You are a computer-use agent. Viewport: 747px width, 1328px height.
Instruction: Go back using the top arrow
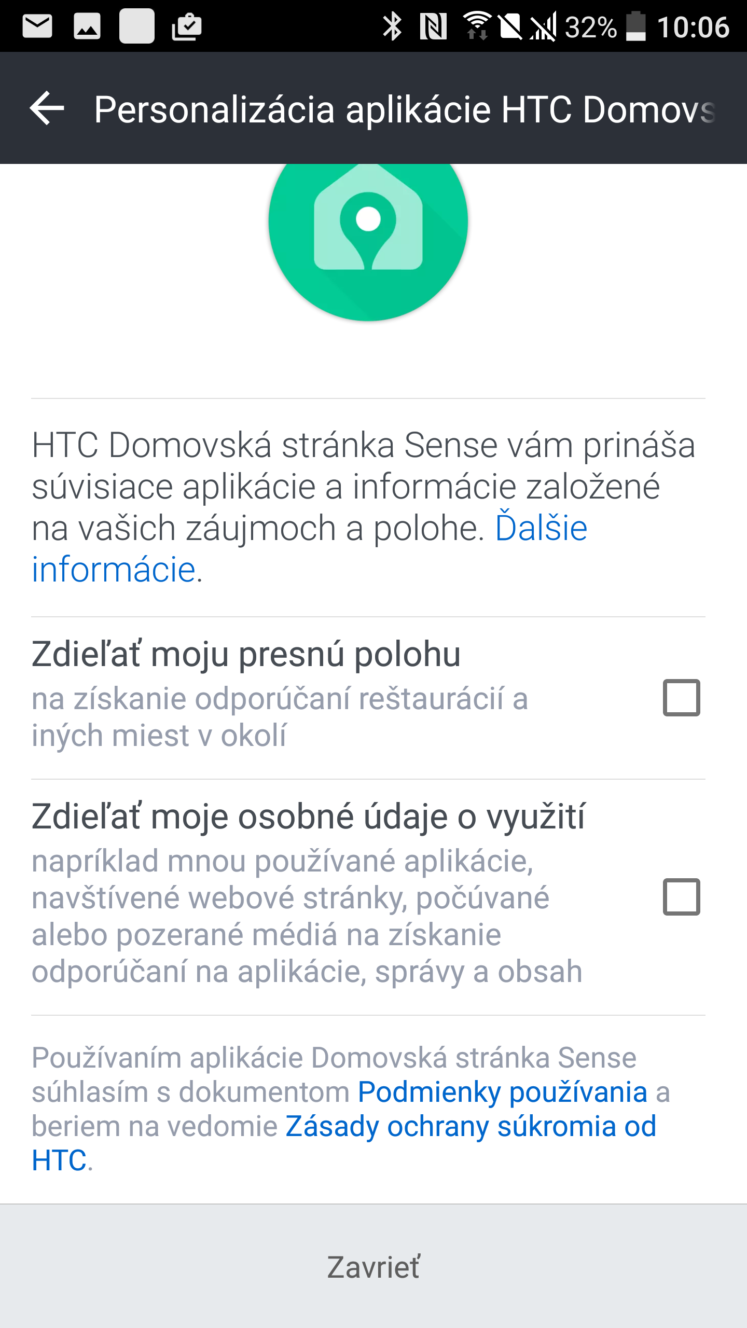click(46, 108)
